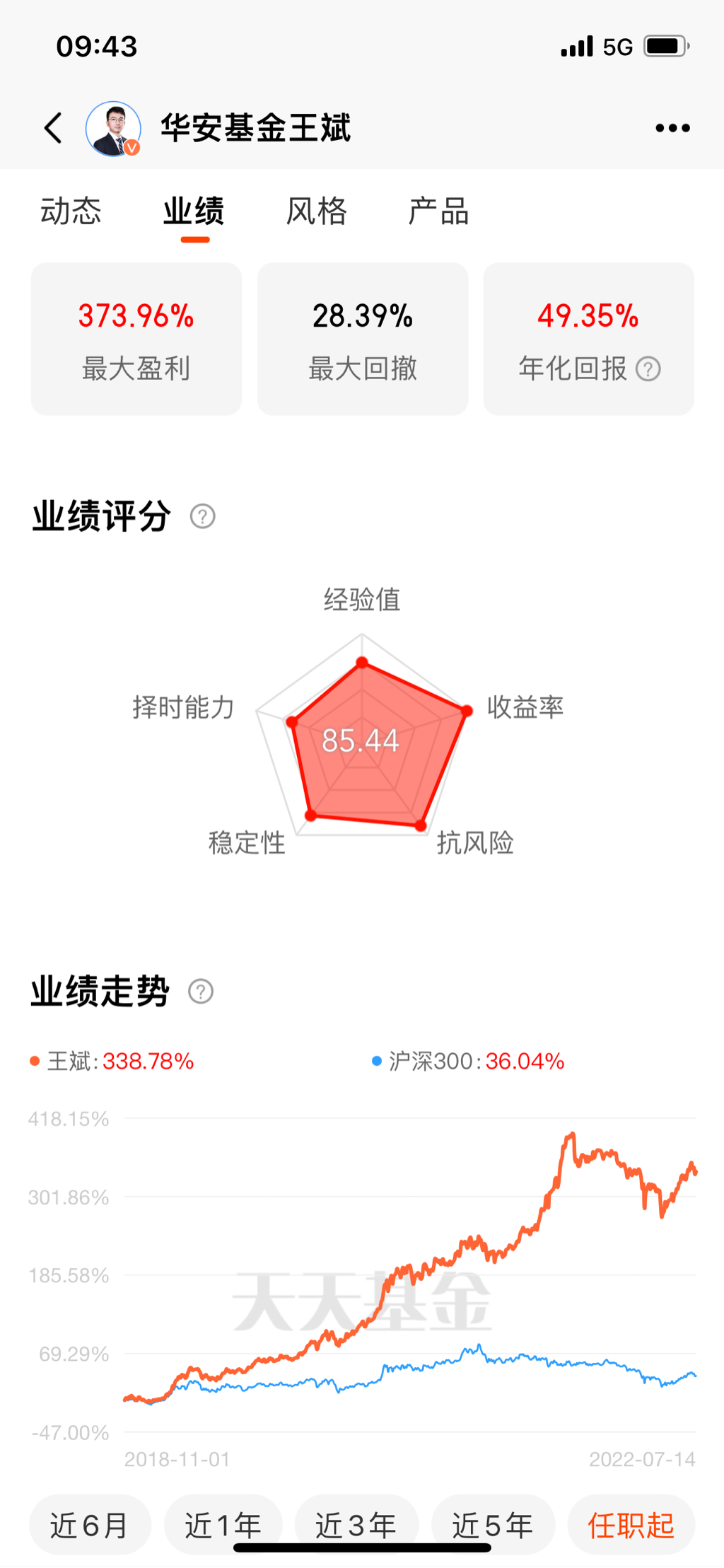
Task: Open the help icon beside 业绩走势
Action: click(201, 991)
